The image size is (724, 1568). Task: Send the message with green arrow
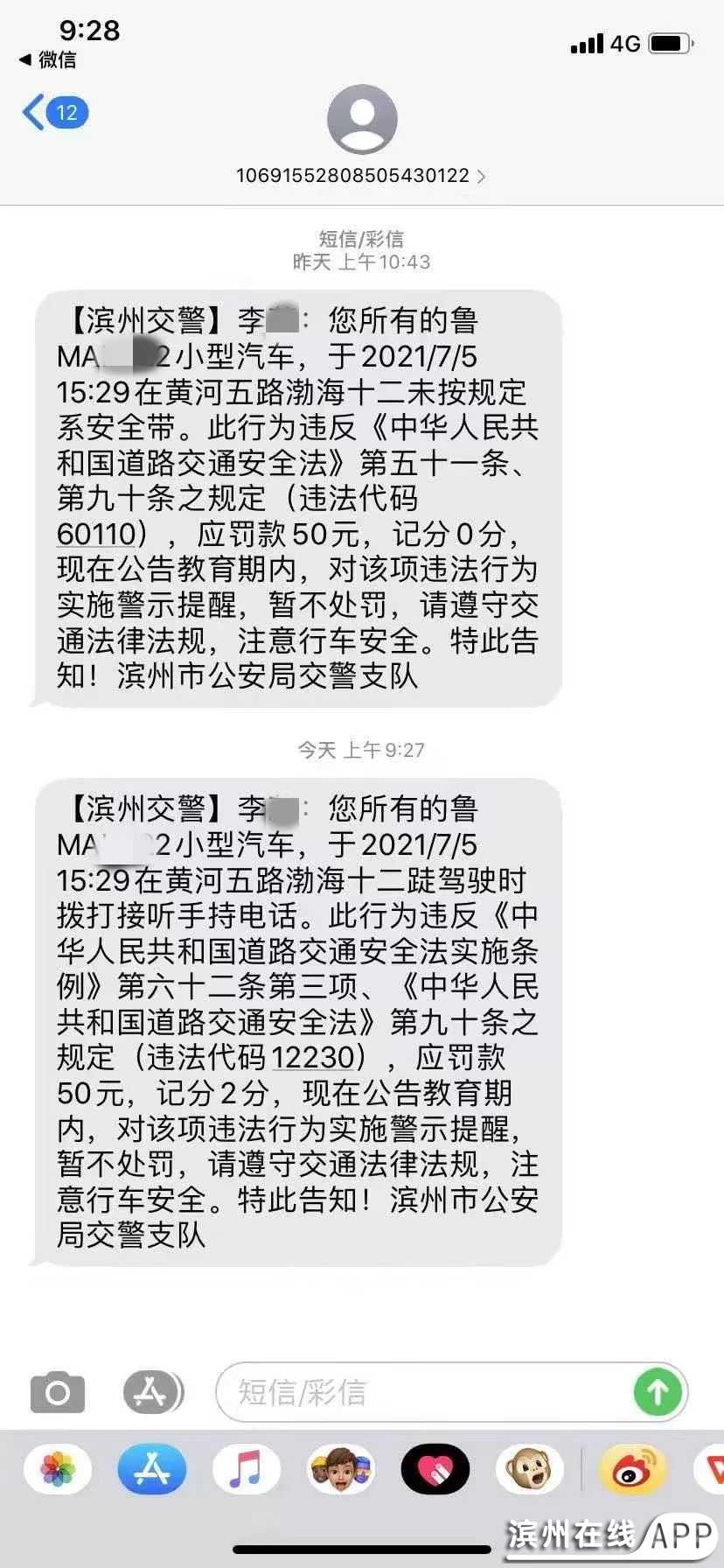pos(658,1391)
